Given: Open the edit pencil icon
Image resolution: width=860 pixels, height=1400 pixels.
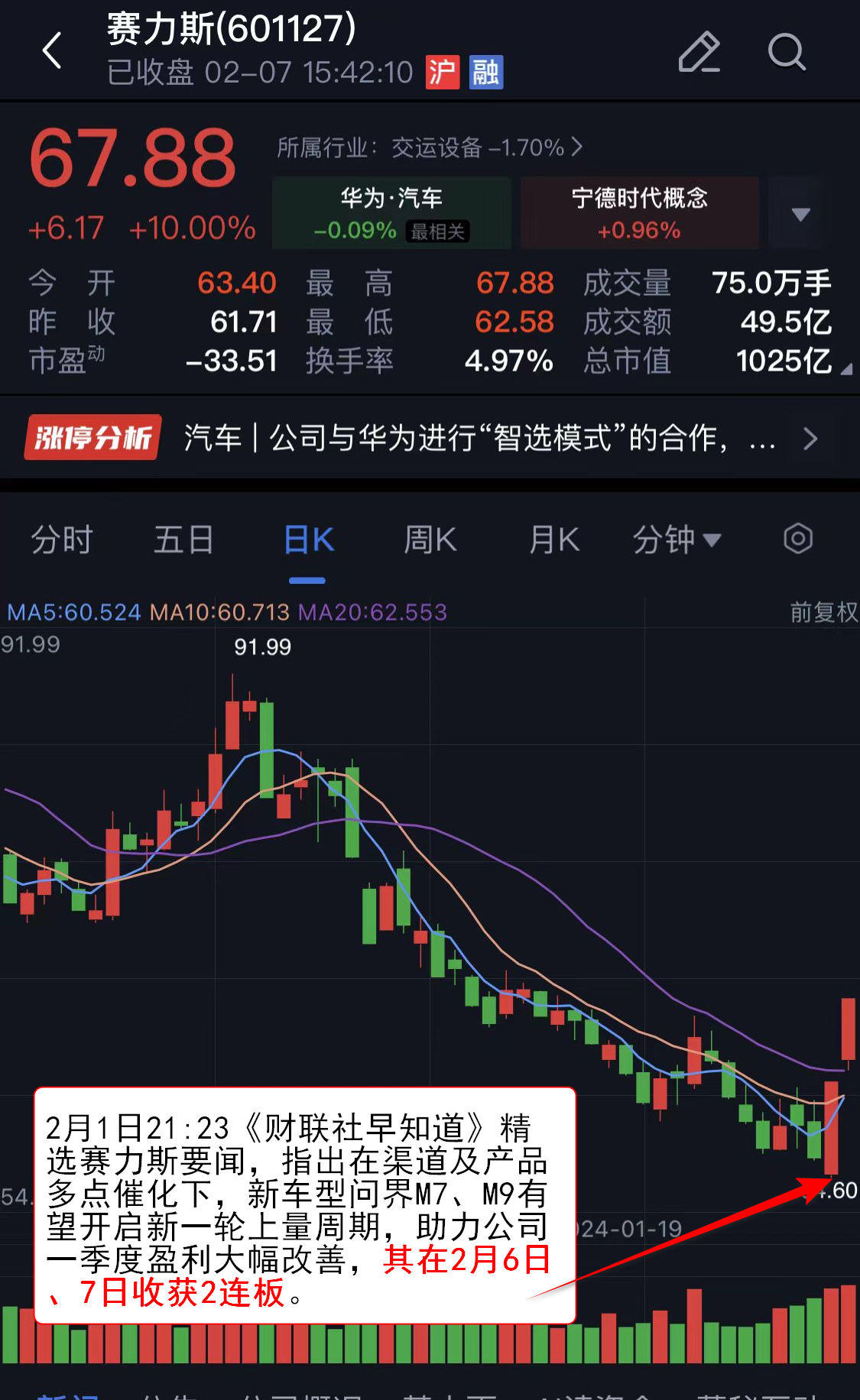Looking at the screenshot, I should coord(699,52).
